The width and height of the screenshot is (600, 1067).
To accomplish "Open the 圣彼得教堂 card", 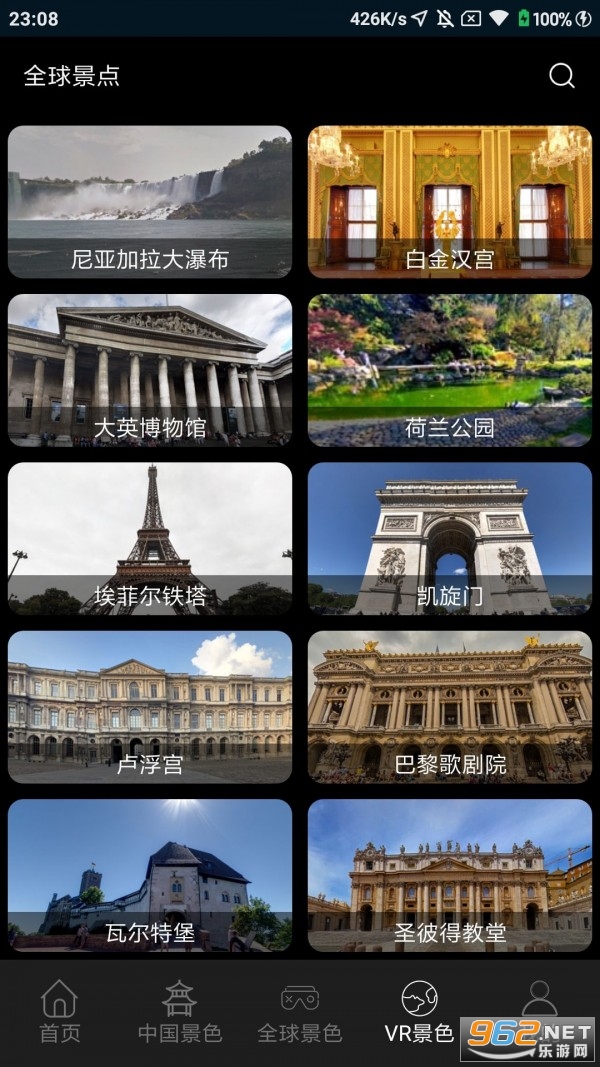I will (x=450, y=875).
